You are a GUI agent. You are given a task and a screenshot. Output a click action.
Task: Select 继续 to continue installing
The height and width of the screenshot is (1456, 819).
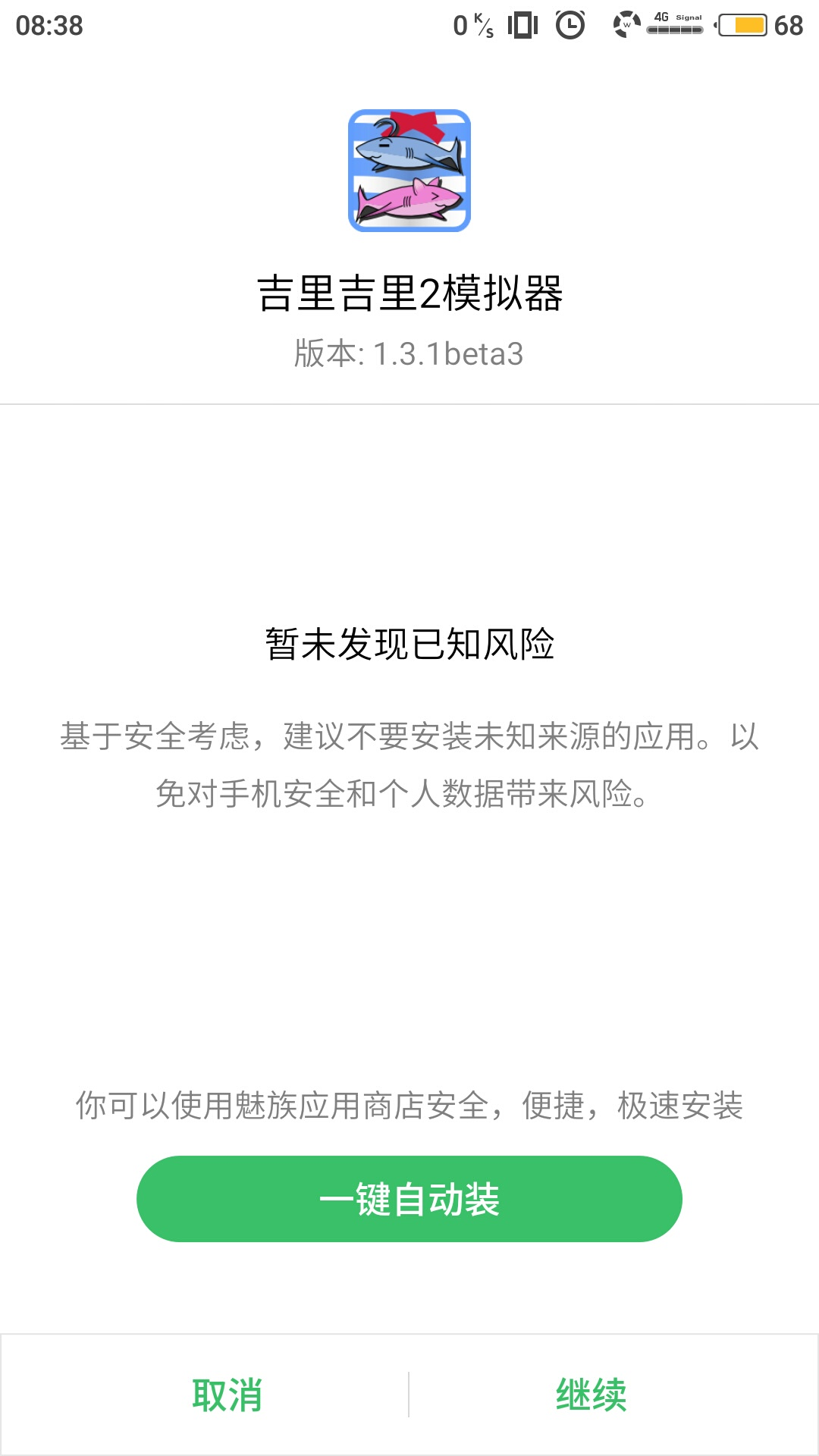tap(591, 1395)
